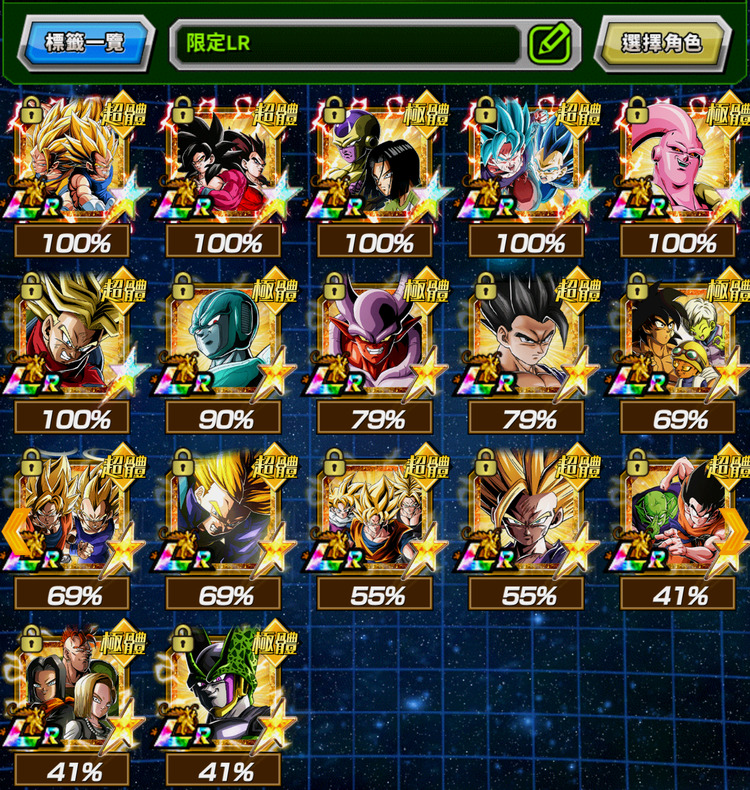Viewport: 750px width, 790px height.
Task: Go to the next page arrow
Action: pos(736,528)
